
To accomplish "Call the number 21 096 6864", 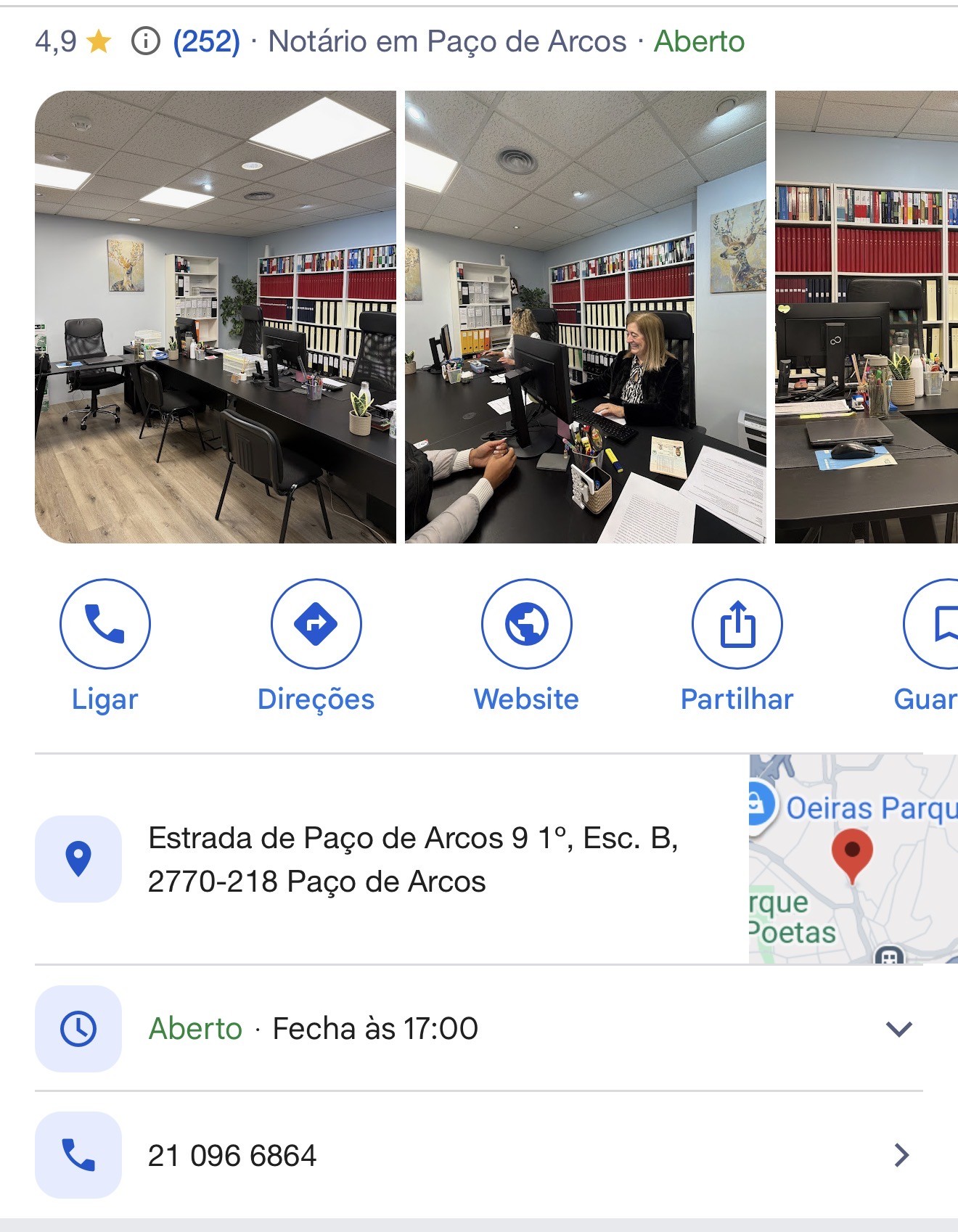I will [232, 1155].
